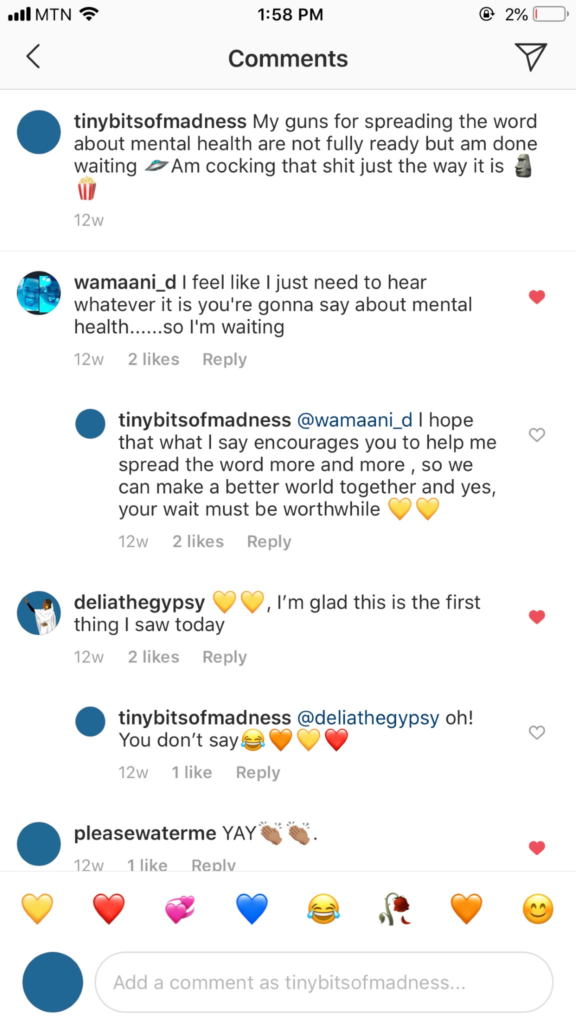Go back from Comments
The height and width of the screenshot is (1024, 576).
pos(33,57)
